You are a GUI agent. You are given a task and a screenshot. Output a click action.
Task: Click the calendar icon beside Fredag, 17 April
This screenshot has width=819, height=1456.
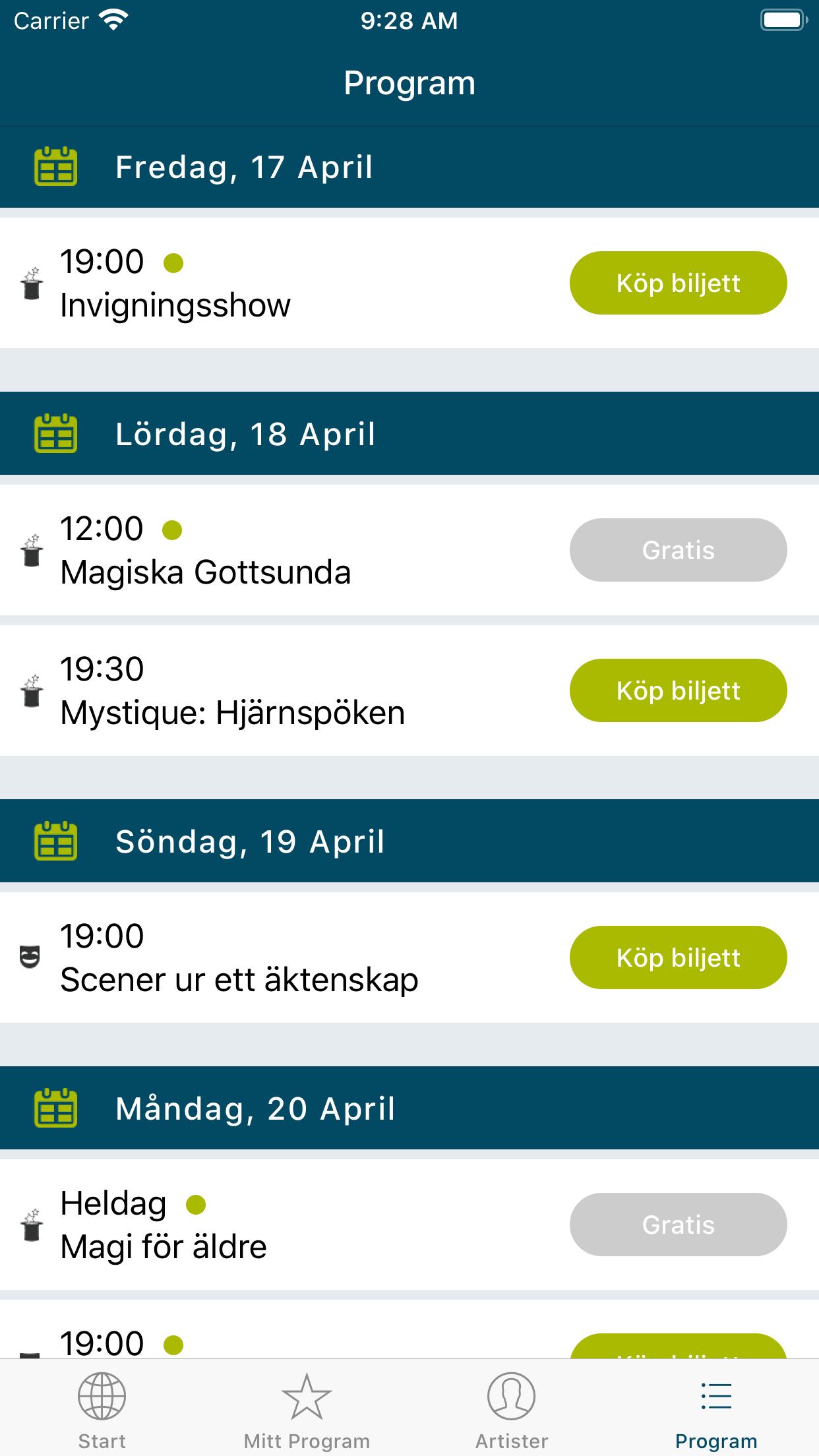coord(56,167)
